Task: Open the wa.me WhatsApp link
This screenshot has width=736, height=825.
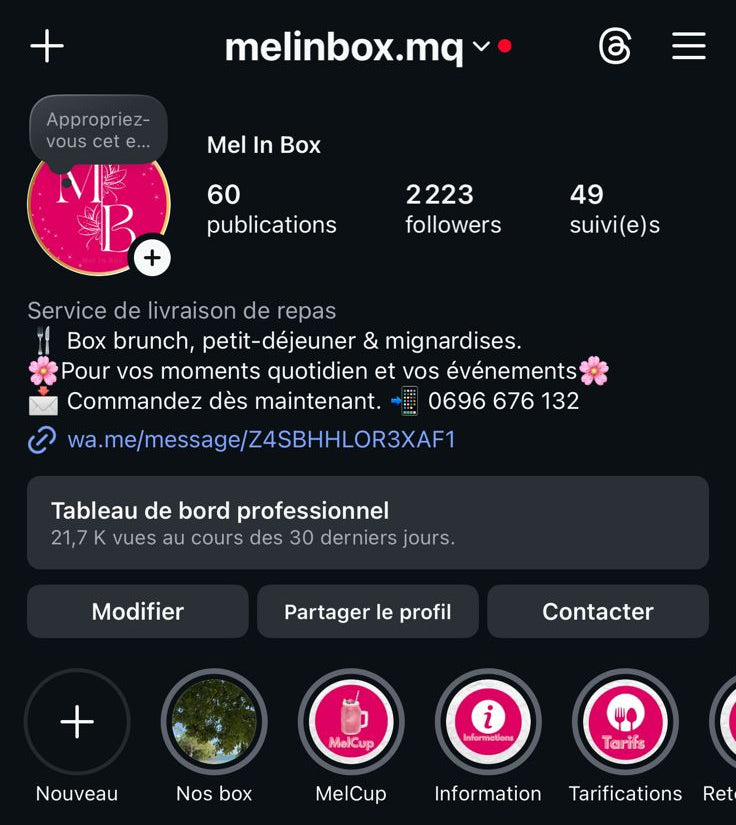Action: pos(261,439)
